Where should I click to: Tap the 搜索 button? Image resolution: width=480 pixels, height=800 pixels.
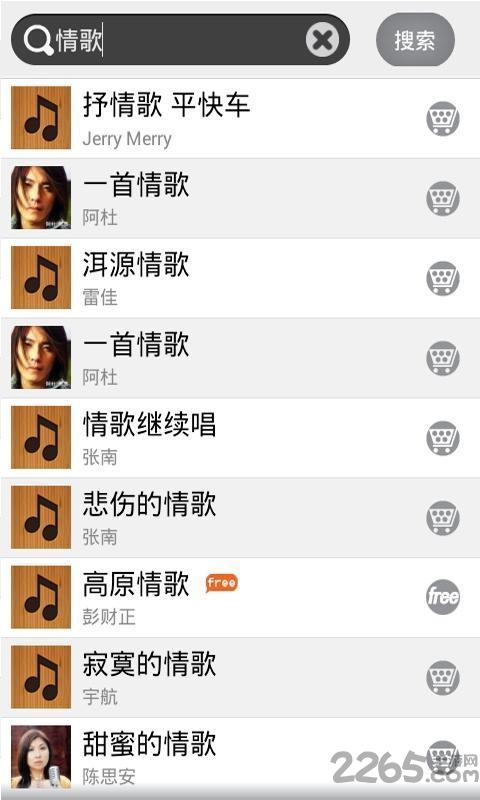pos(415,40)
